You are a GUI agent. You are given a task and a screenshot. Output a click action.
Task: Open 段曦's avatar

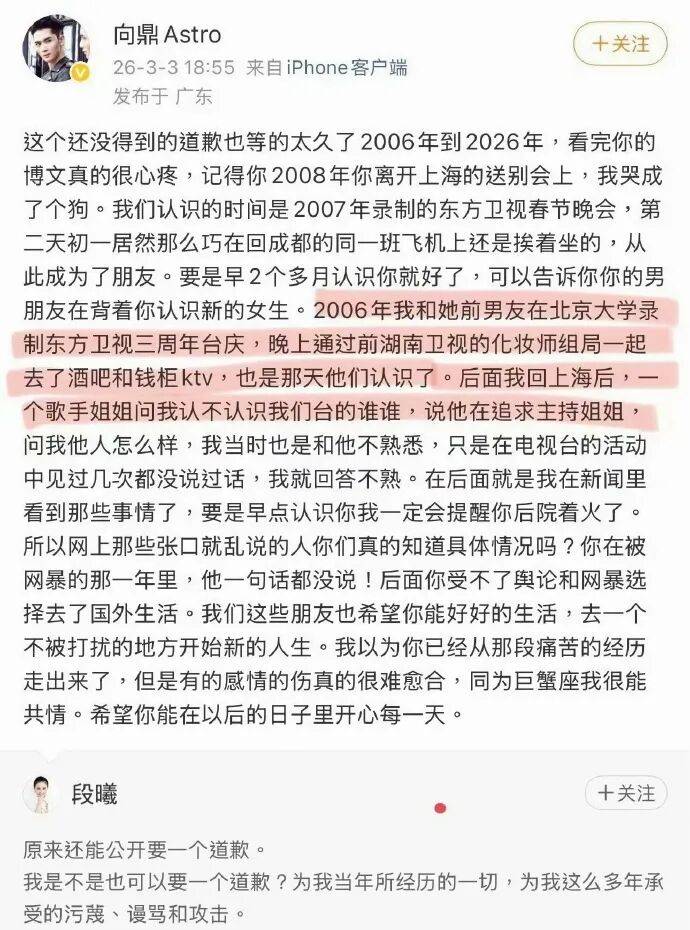(x=41, y=793)
